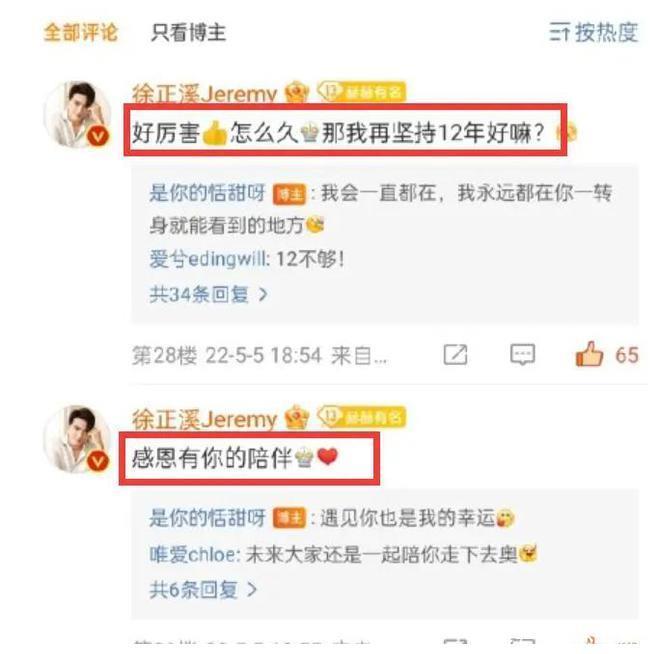Open the 按热度 sort options
660x654 pixels.
pyautogui.click(x=594, y=32)
